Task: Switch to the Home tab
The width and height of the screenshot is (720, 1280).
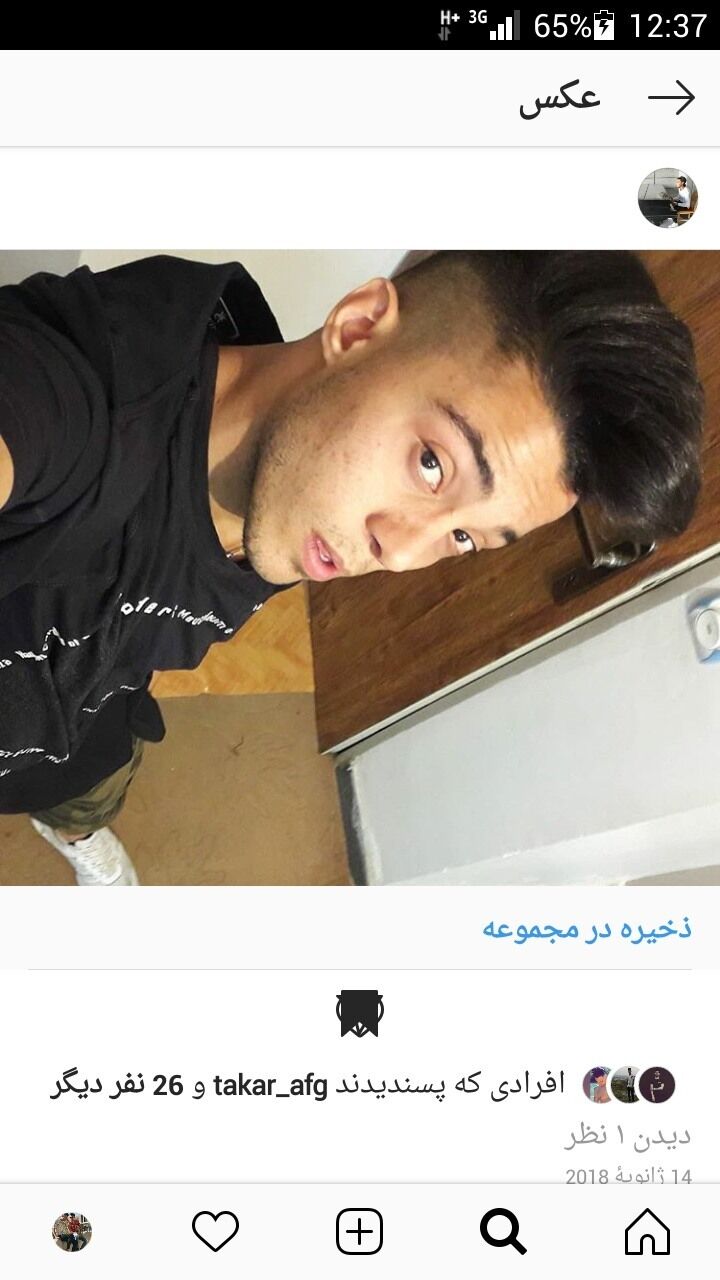Action: click(x=647, y=1232)
